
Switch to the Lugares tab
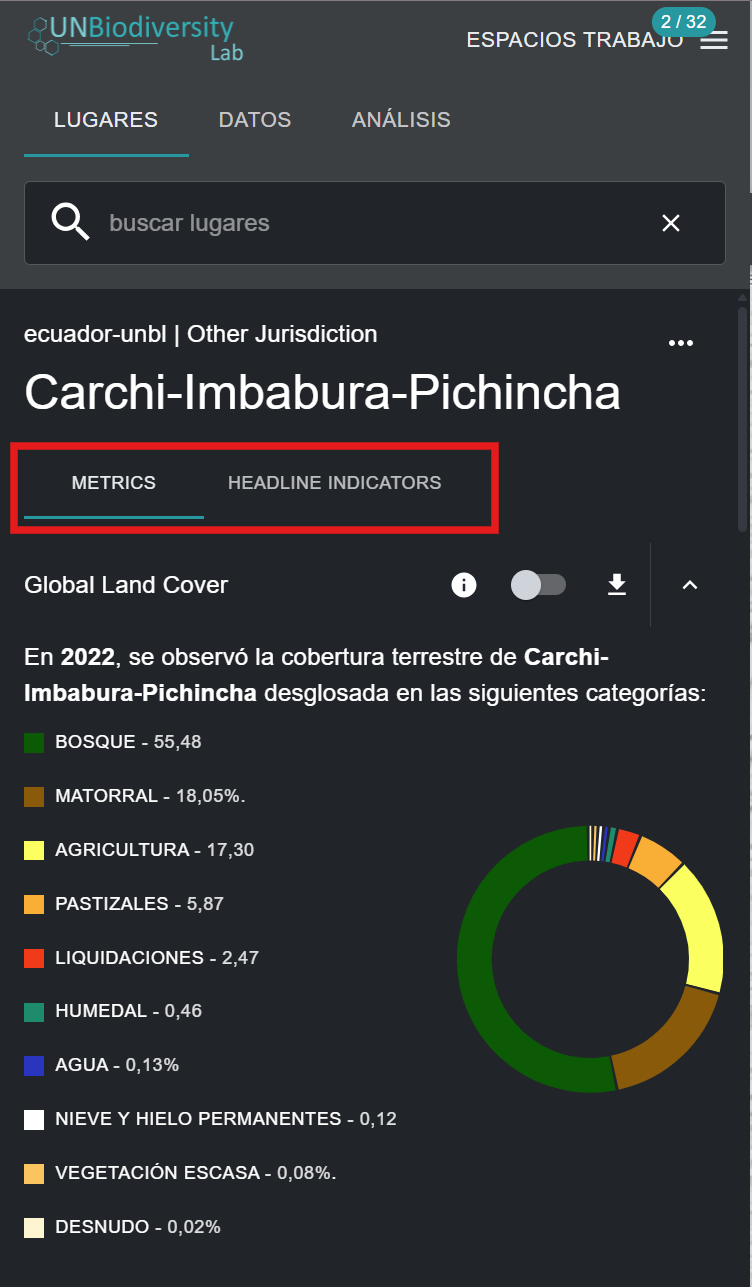pyautogui.click(x=106, y=120)
